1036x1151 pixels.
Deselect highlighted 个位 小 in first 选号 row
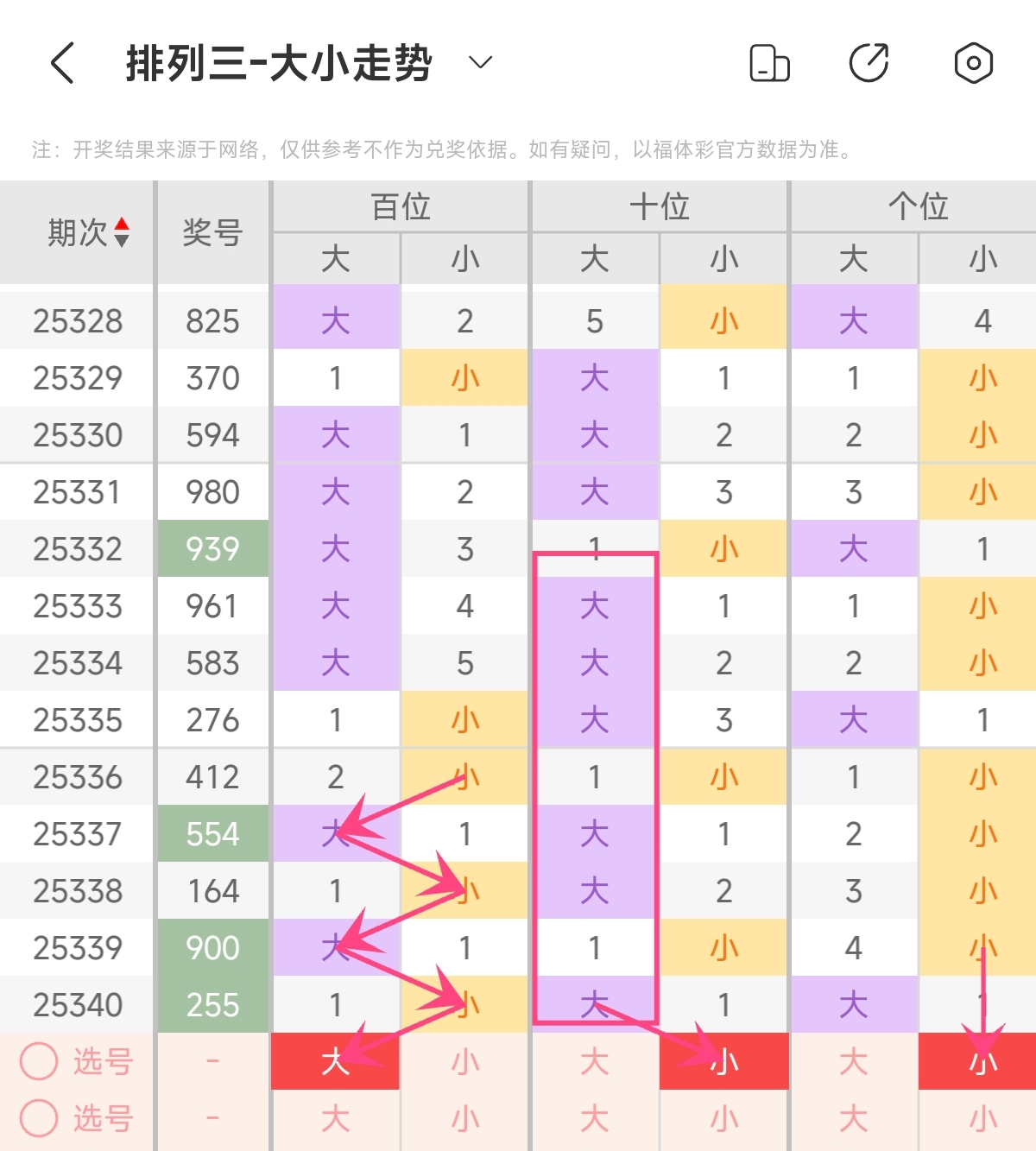tap(982, 1061)
